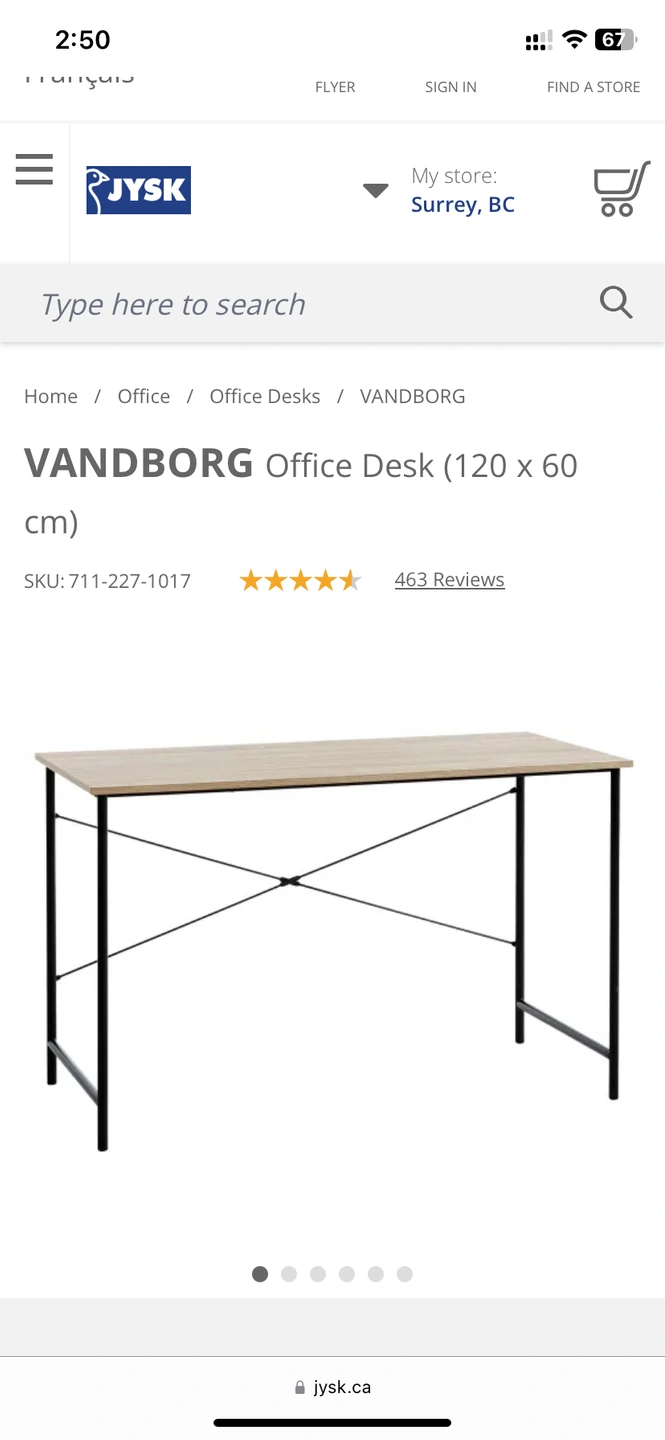Open the shopping cart
The width and height of the screenshot is (665, 1440).
point(620,189)
